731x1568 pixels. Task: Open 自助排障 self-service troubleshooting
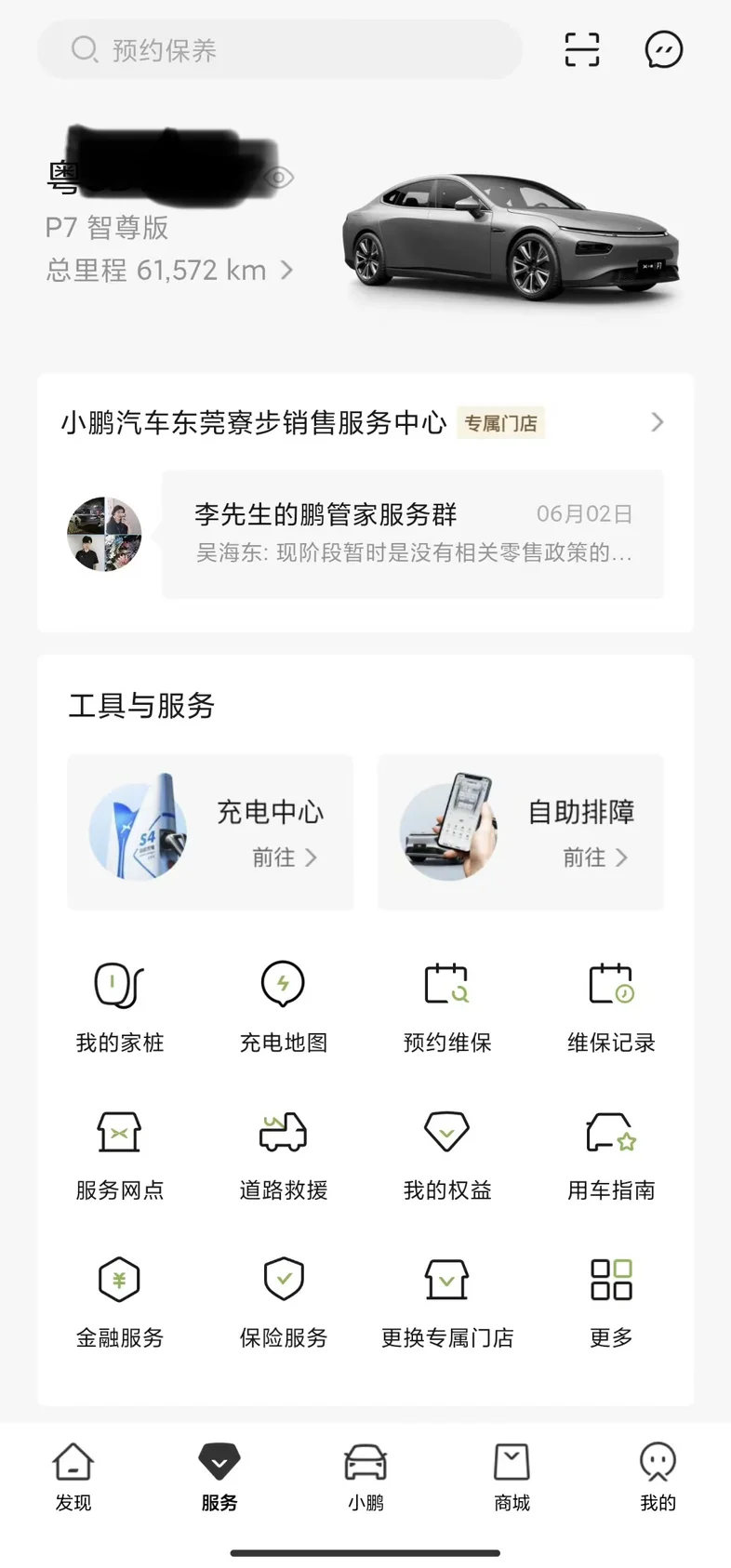(x=521, y=831)
